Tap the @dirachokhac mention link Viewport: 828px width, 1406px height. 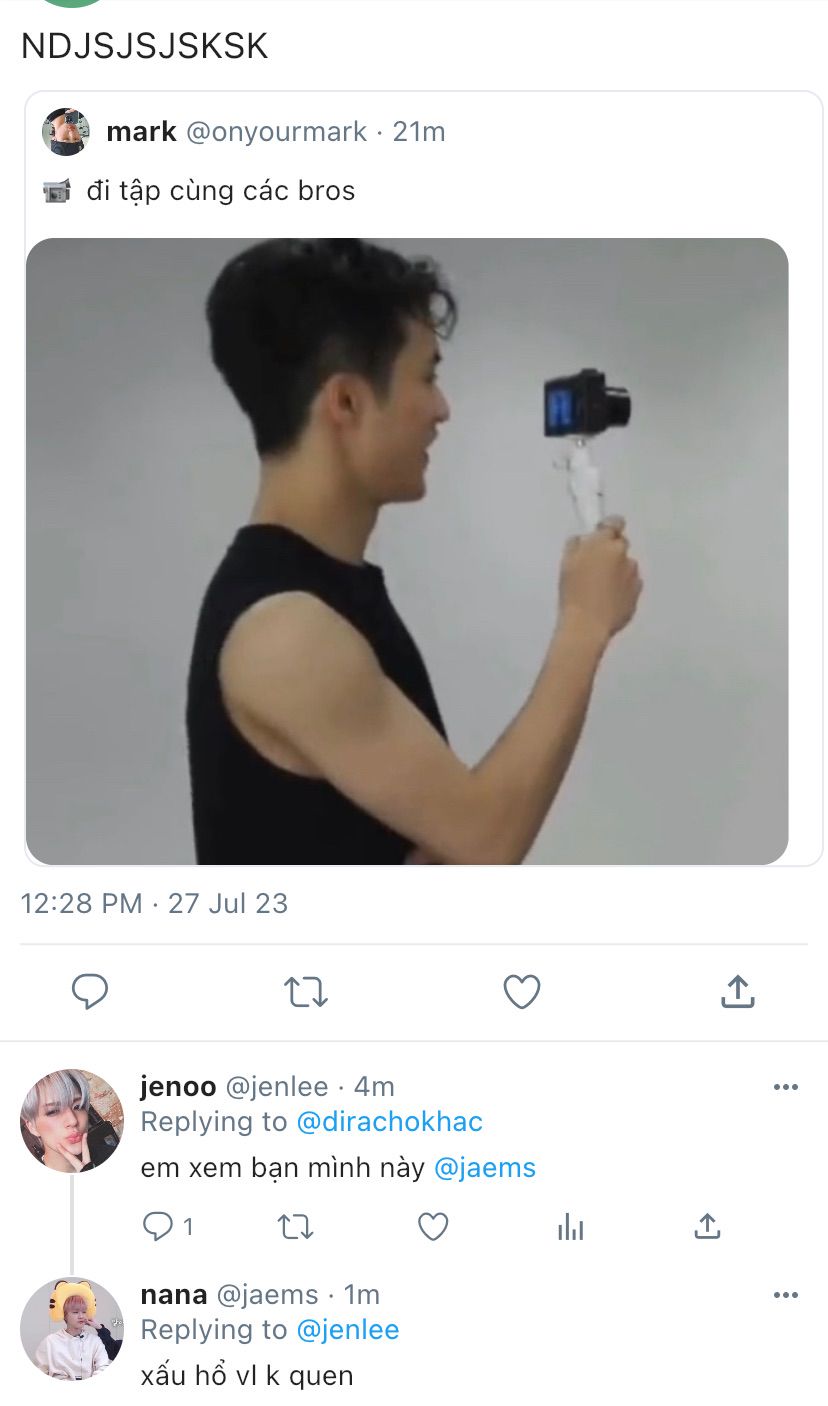pyautogui.click(x=389, y=1122)
